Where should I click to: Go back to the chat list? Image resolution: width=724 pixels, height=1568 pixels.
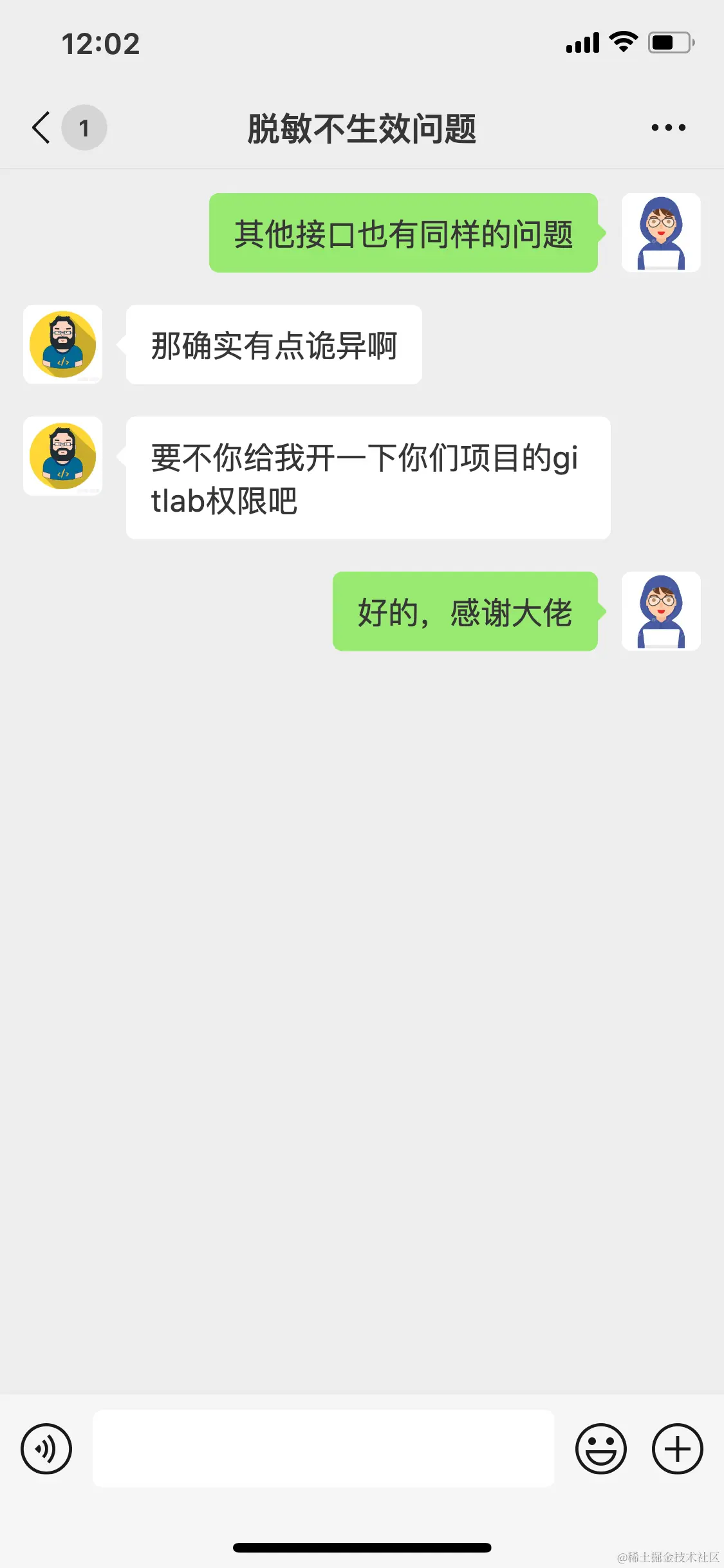pos(41,127)
